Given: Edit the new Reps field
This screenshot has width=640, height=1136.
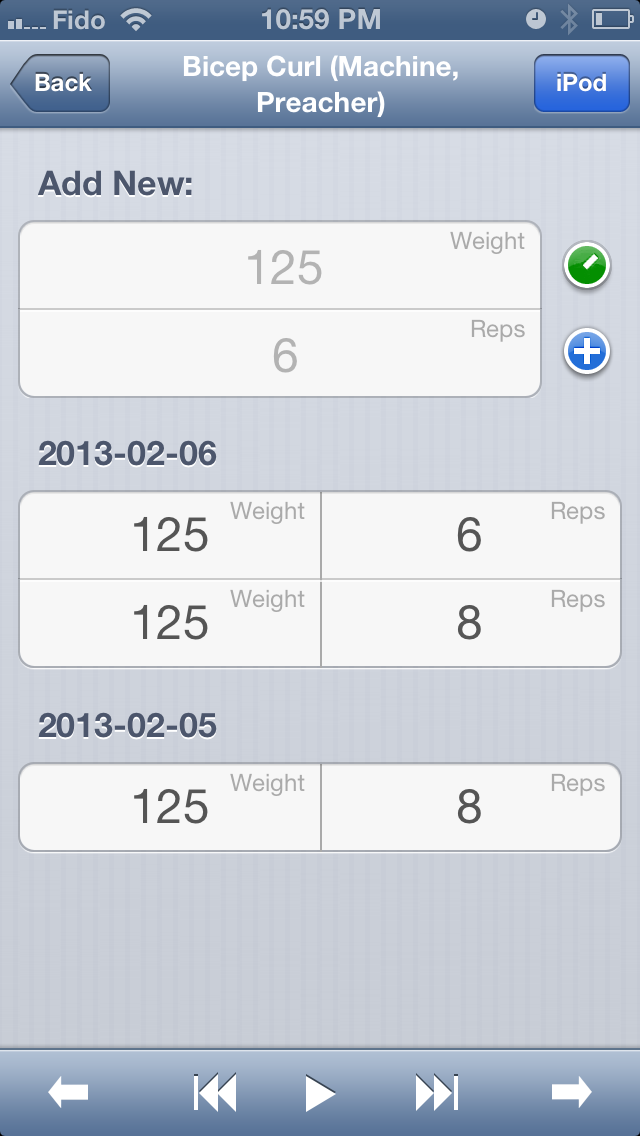Looking at the screenshot, I should coord(280,354).
